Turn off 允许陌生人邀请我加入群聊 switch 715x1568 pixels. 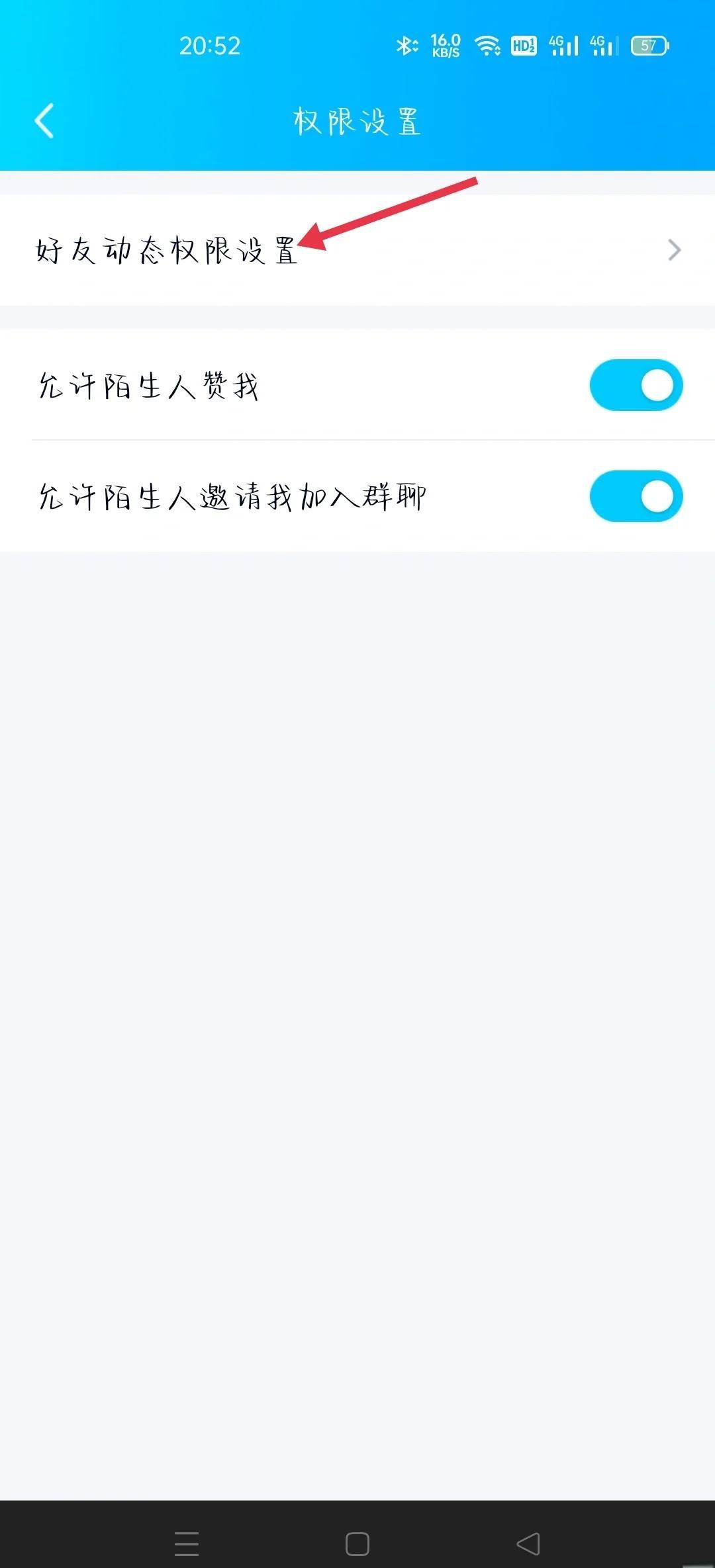pyautogui.click(x=636, y=496)
